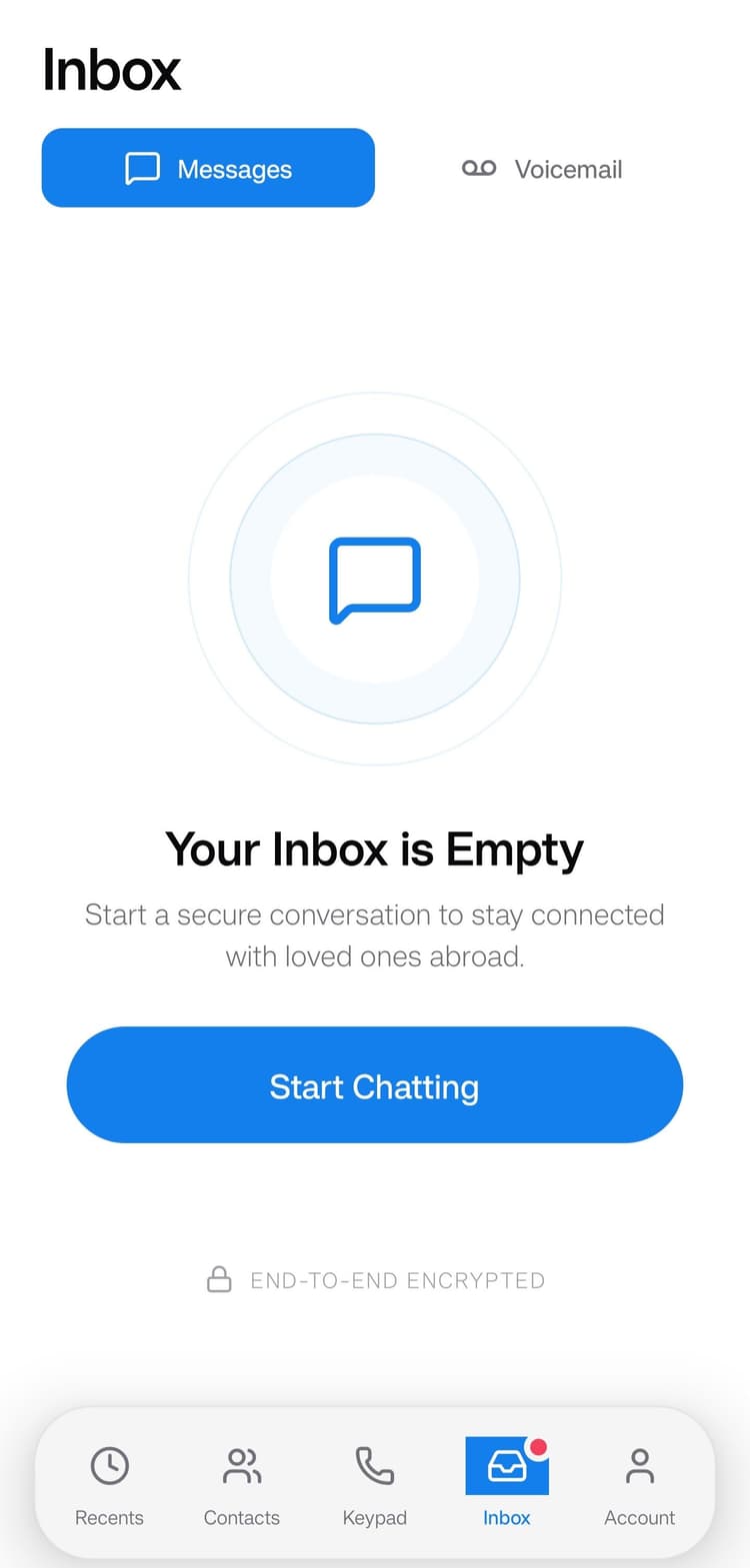Tap the Contacts label at screen bottom

(241, 1517)
